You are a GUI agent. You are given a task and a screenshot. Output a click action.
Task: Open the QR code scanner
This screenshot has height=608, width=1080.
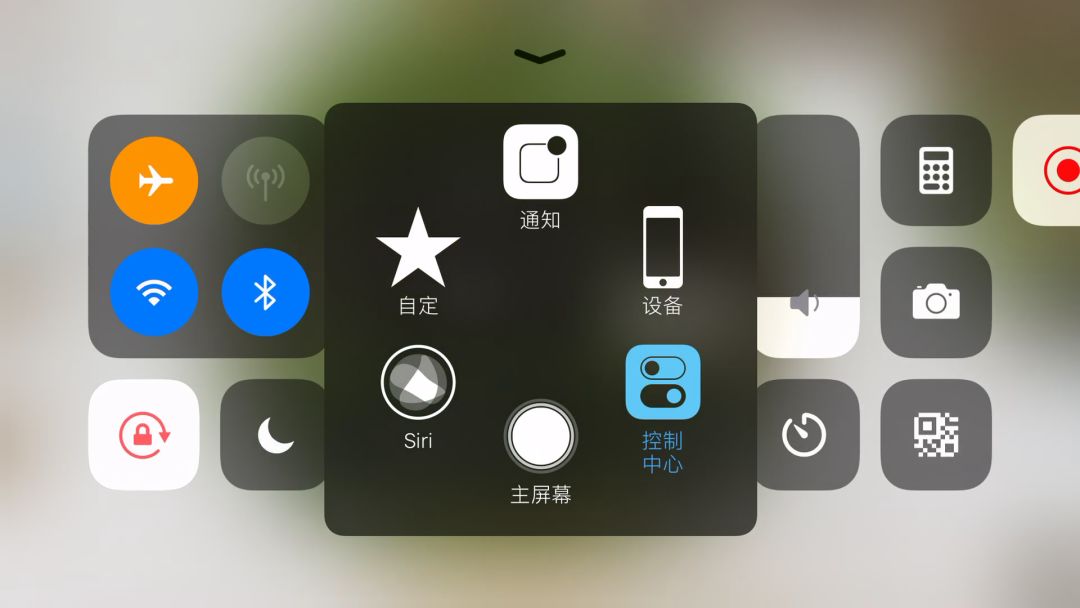935,435
